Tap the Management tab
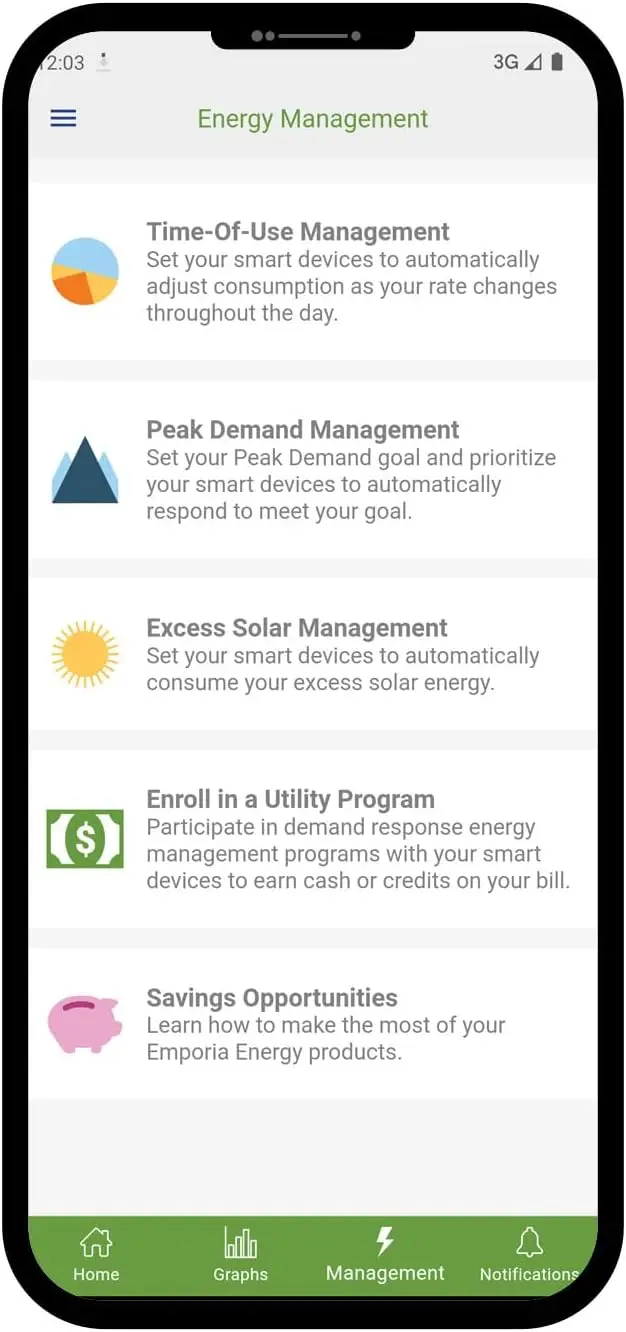This screenshot has width=626, height=1332. (385, 1255)
